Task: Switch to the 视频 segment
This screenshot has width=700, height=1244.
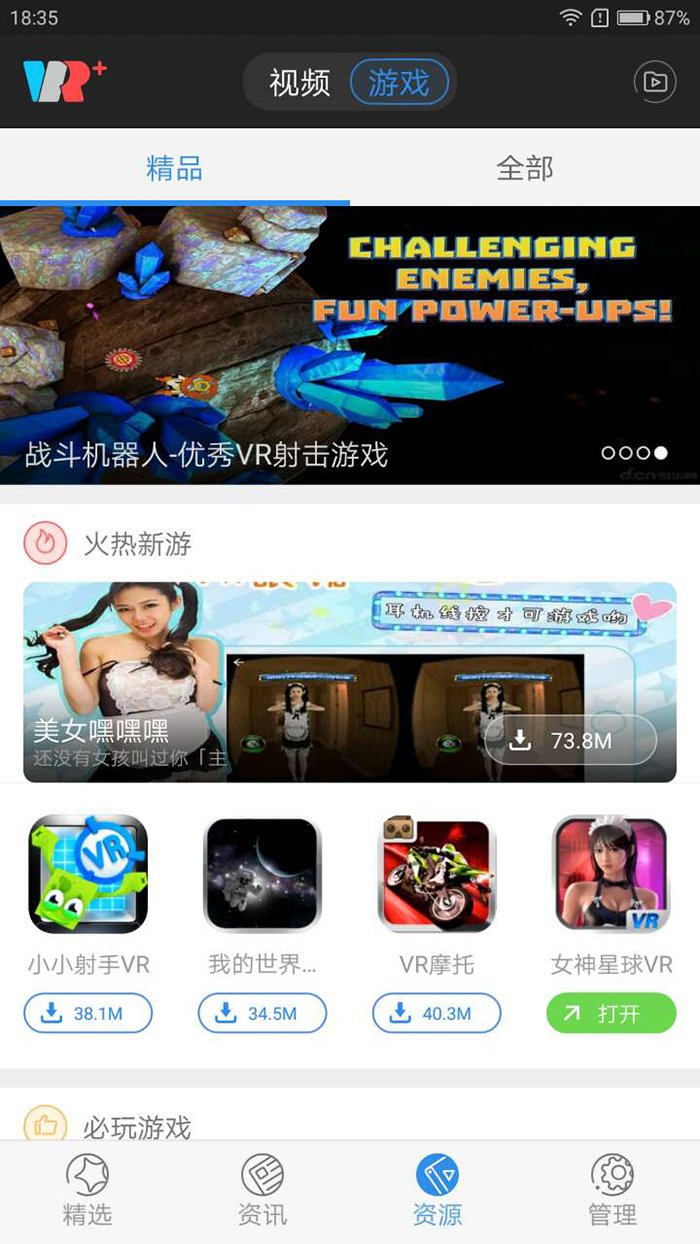Action: pos(299,83)
